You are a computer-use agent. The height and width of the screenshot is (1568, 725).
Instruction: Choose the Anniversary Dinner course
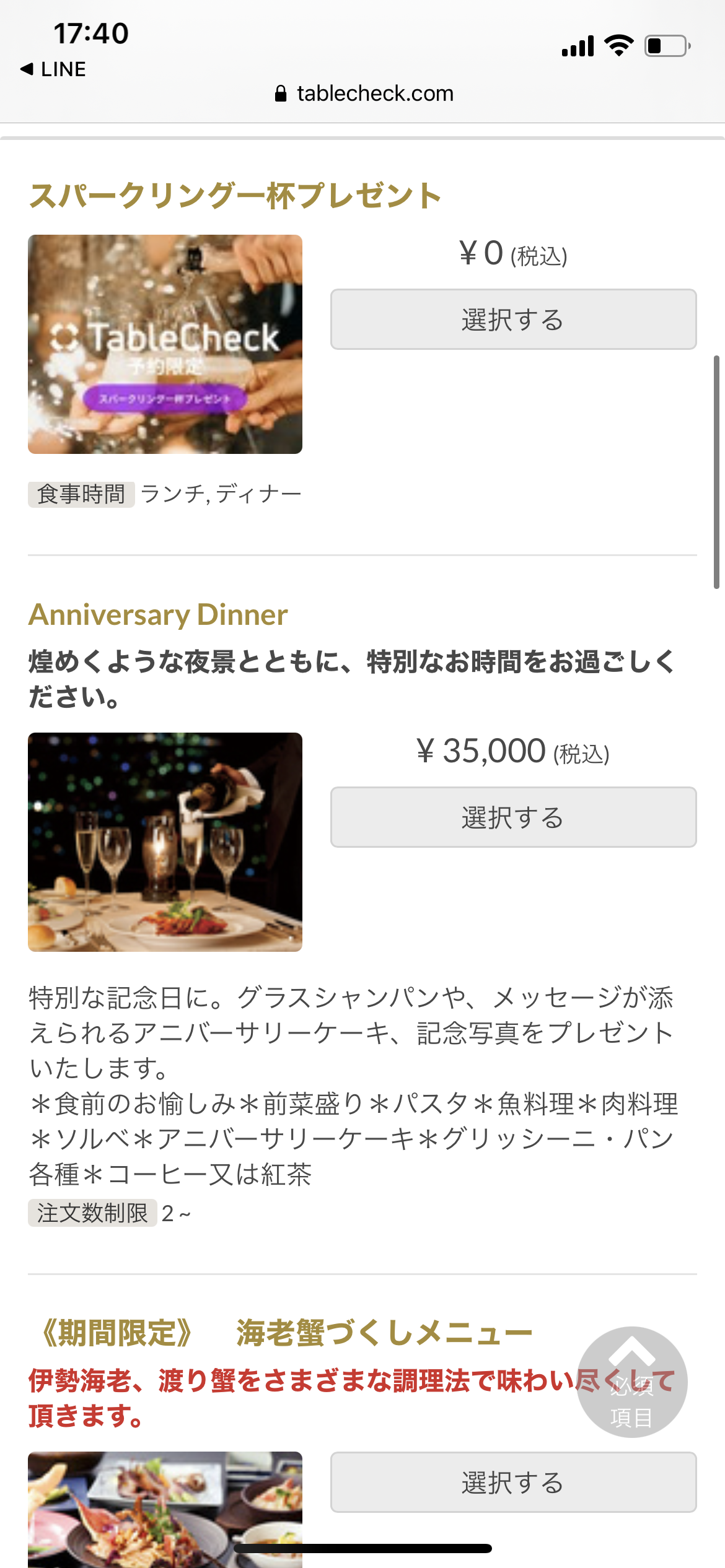(x=513, y=817)
